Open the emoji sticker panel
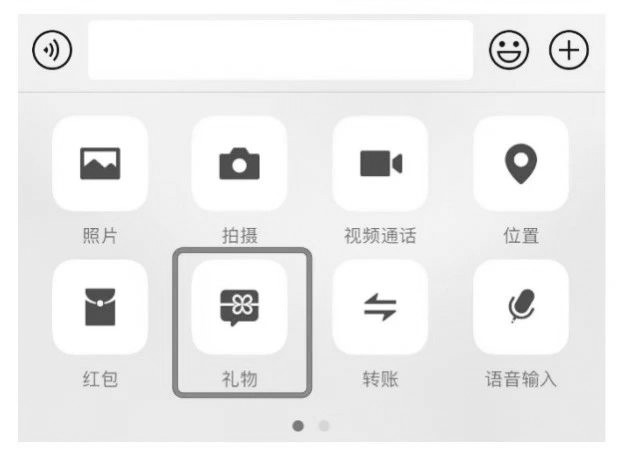Image resolution: width=622 pixels, height=466 pixels. (x=509, y=50)
